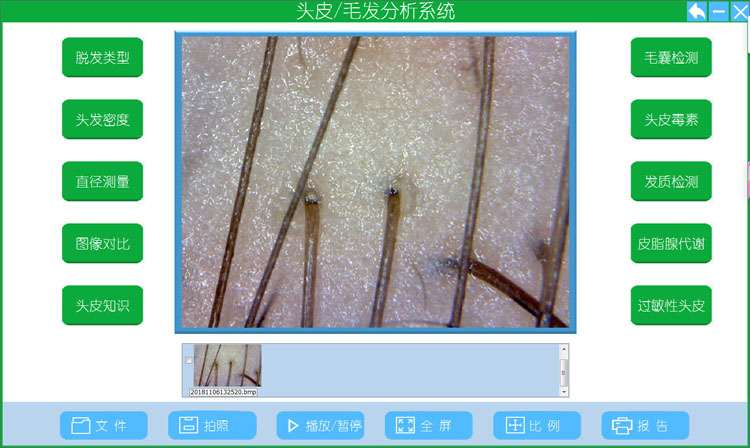Open the 比例 scale option
The width and height of the screenshot is (750, 448).
pyautogui.click(x=537, y=425)
